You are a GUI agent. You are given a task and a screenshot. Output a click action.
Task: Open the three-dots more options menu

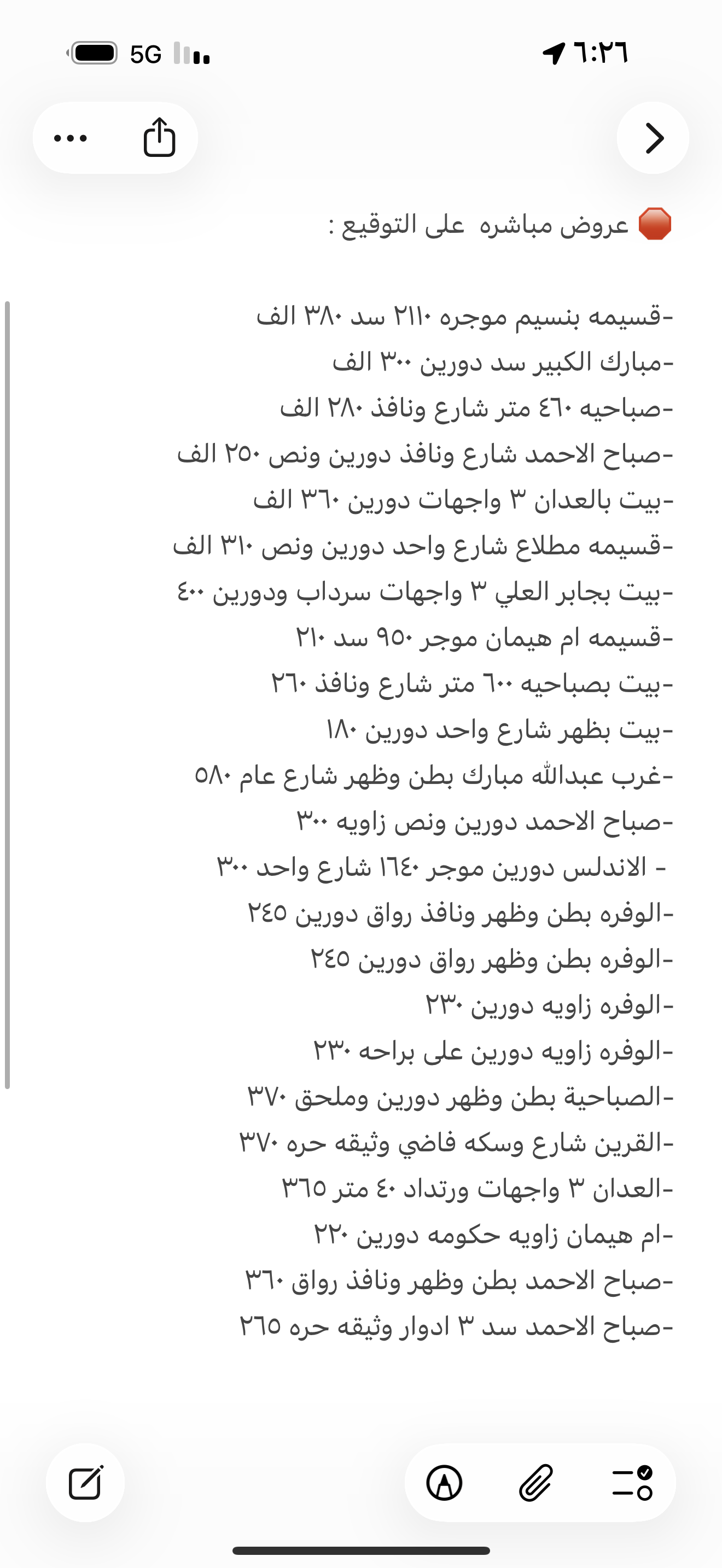click(x=71, y=138)
